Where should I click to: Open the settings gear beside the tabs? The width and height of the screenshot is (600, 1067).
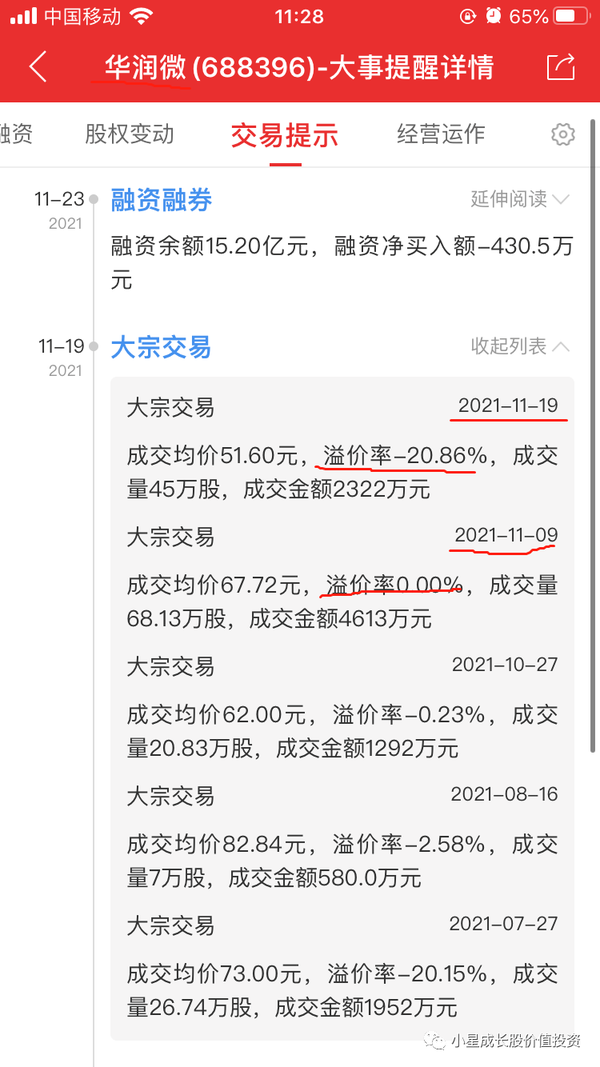point(563,135)
